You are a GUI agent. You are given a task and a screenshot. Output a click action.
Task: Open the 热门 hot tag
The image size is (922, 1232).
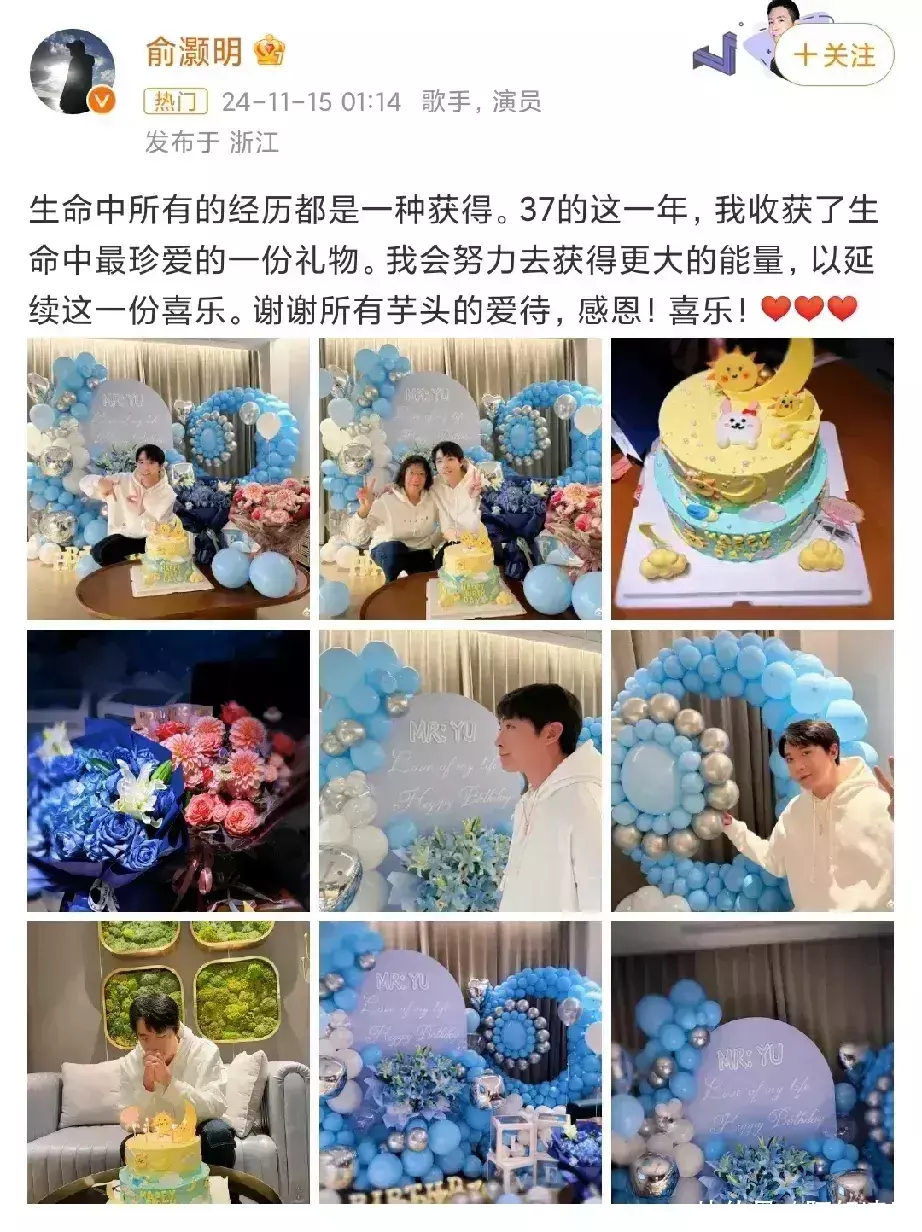176,102
